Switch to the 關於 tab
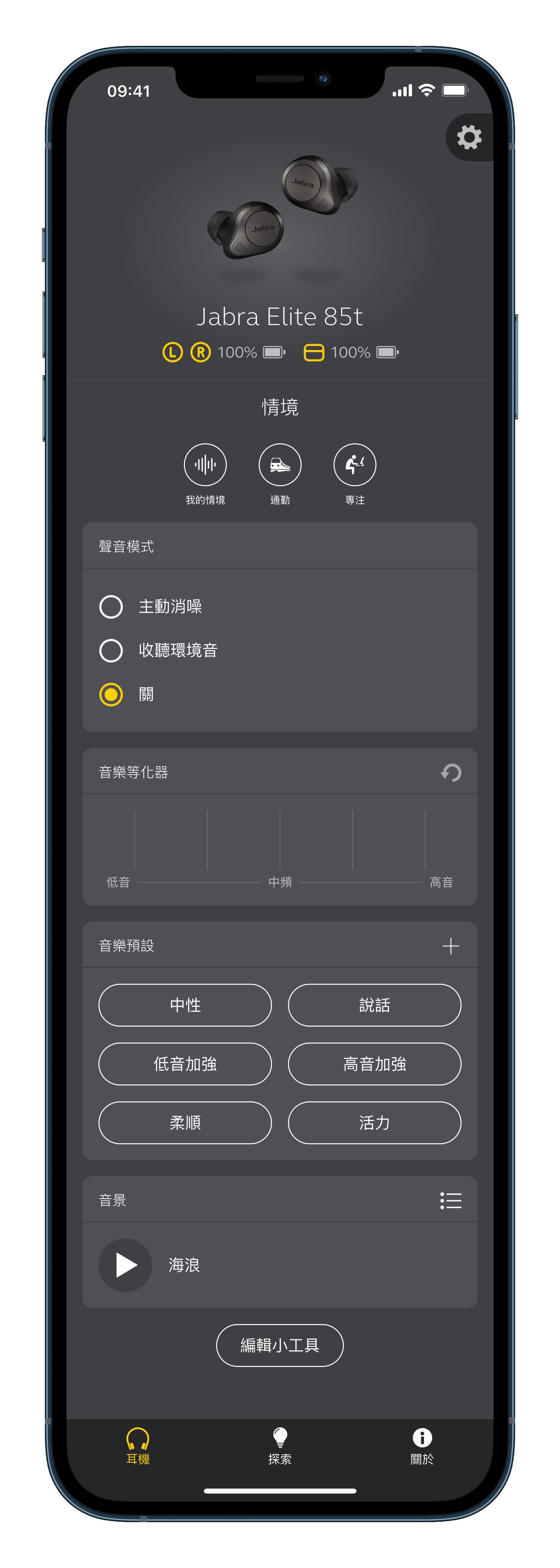 pyautogui.click(x=422, y=1446)
